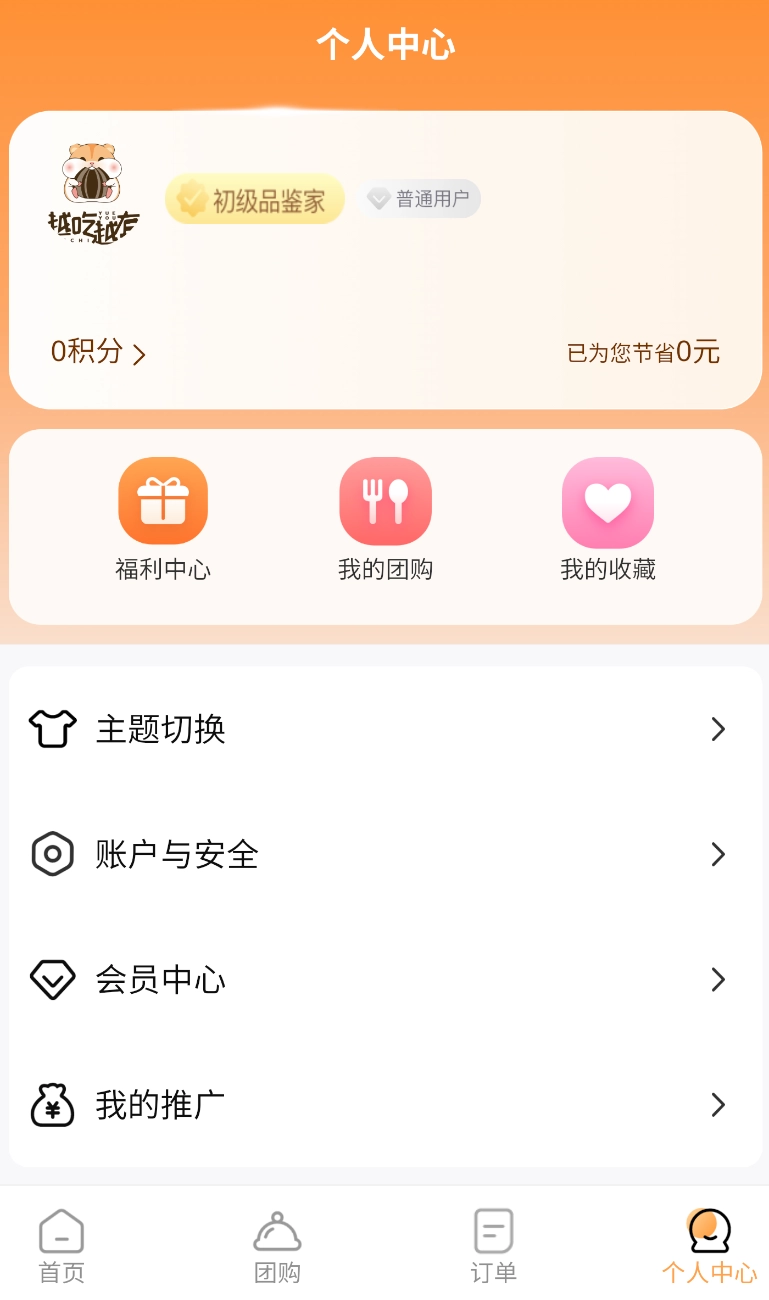The height and width of the screenshot is (1300, 769).
Task: Click the user avatar image
Action: 93,192
